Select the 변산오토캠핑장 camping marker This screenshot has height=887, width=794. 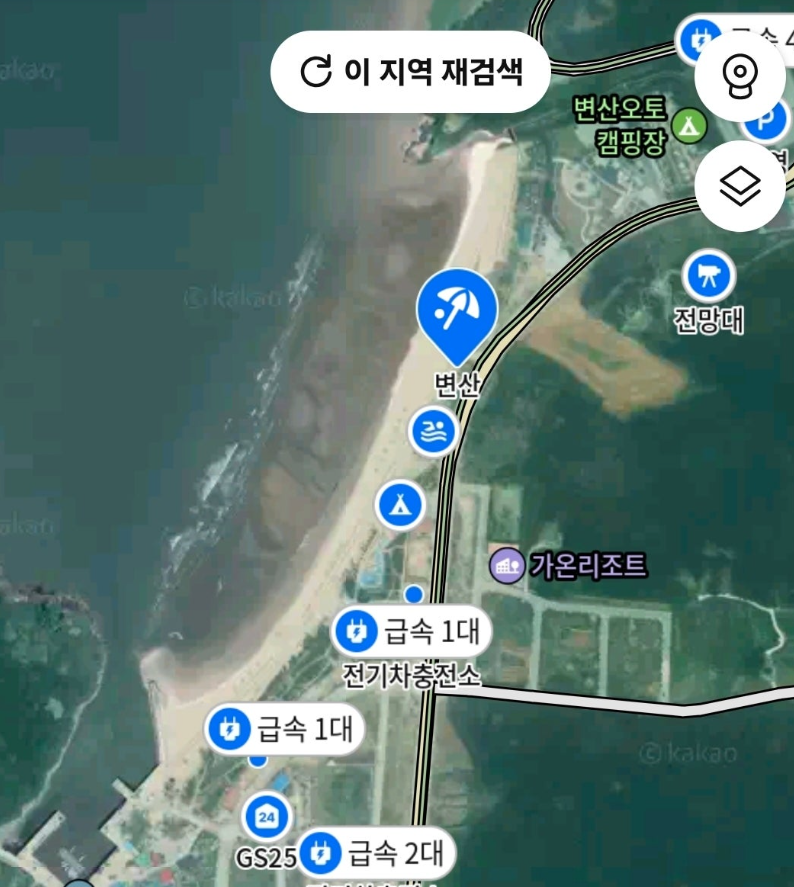687,125
